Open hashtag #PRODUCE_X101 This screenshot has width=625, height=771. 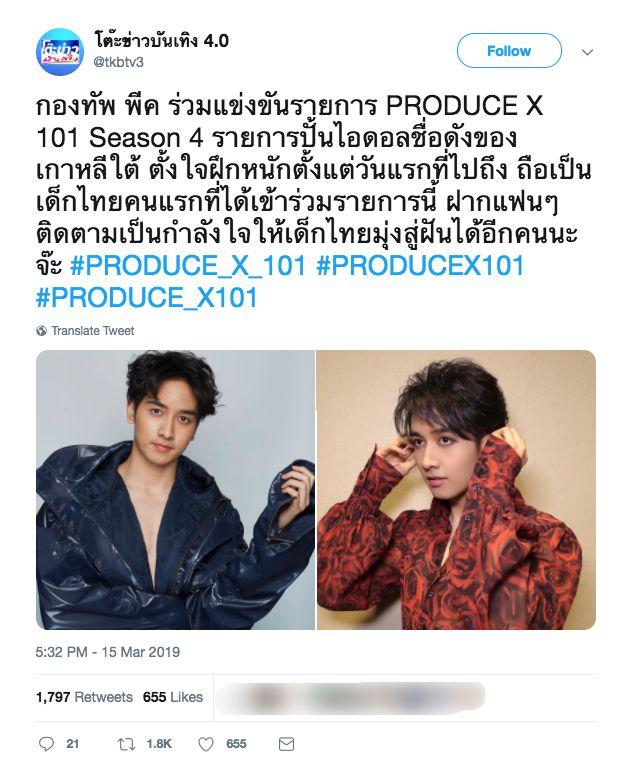(x=146, y=298)
